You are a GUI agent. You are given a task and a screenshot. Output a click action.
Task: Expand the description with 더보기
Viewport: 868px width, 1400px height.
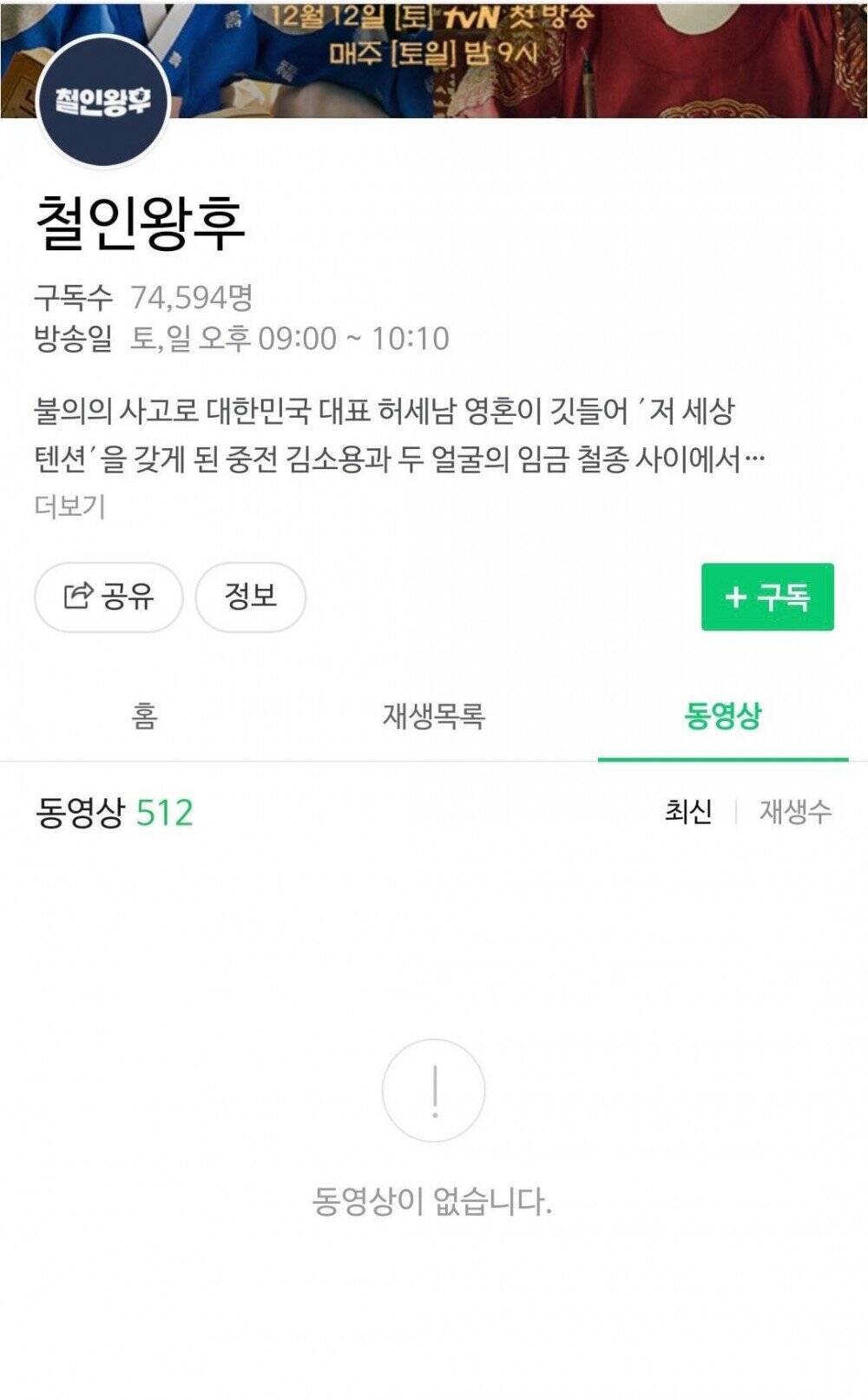[69, 505]
